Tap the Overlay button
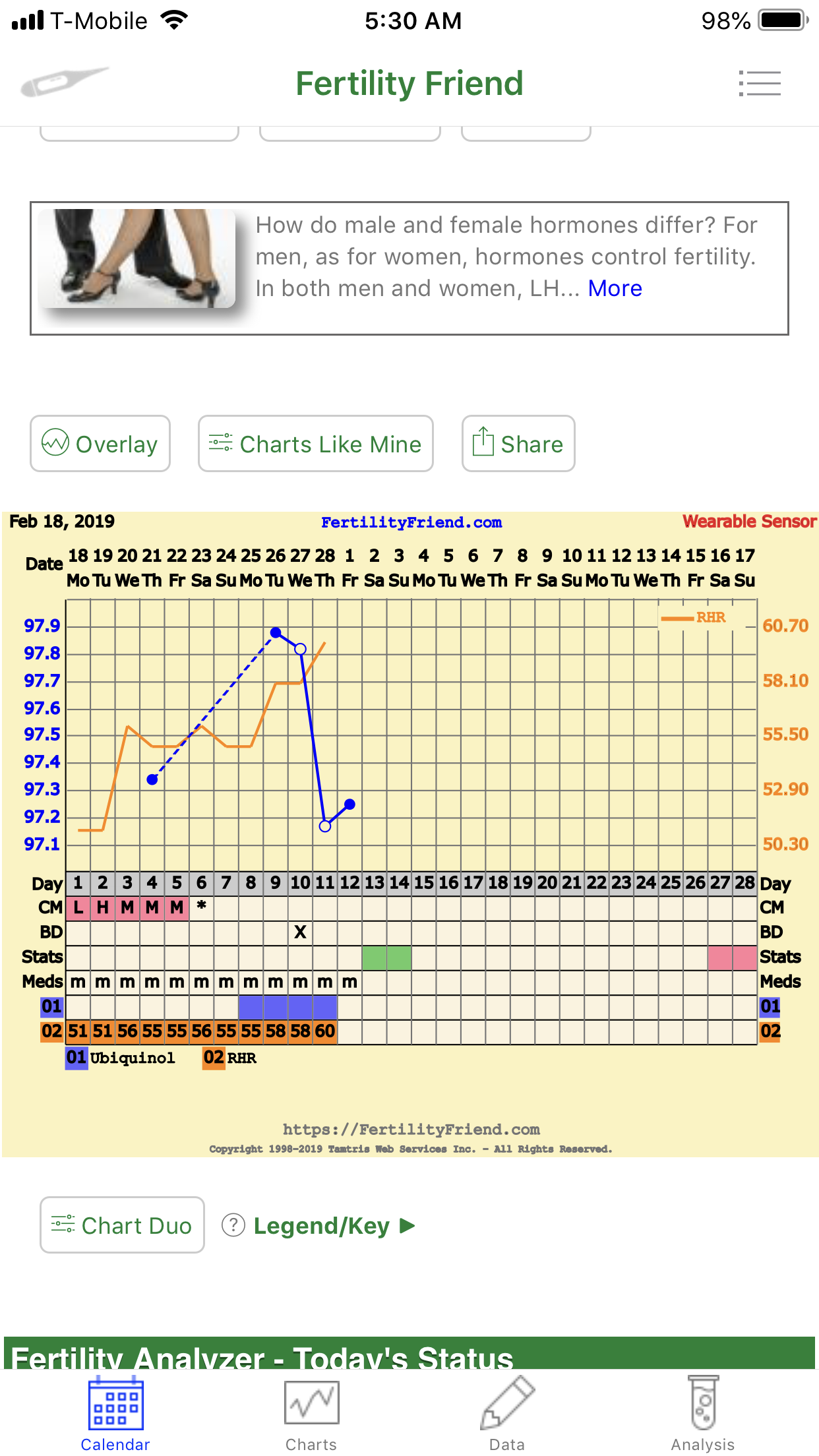Viewport: 819px width, 1456px height. [100, 444]
